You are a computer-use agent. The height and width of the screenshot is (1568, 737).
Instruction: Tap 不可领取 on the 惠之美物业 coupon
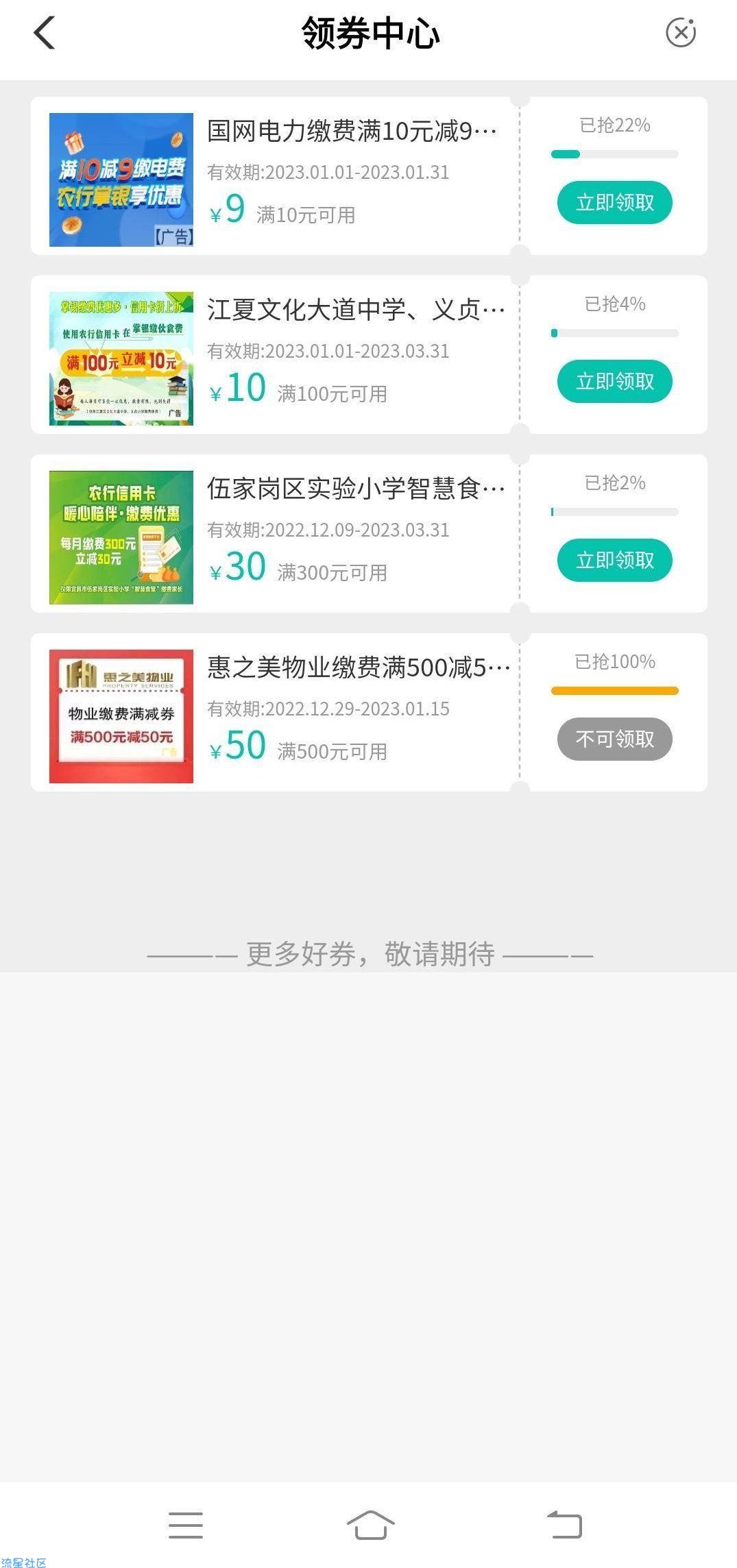pos(614,739)
